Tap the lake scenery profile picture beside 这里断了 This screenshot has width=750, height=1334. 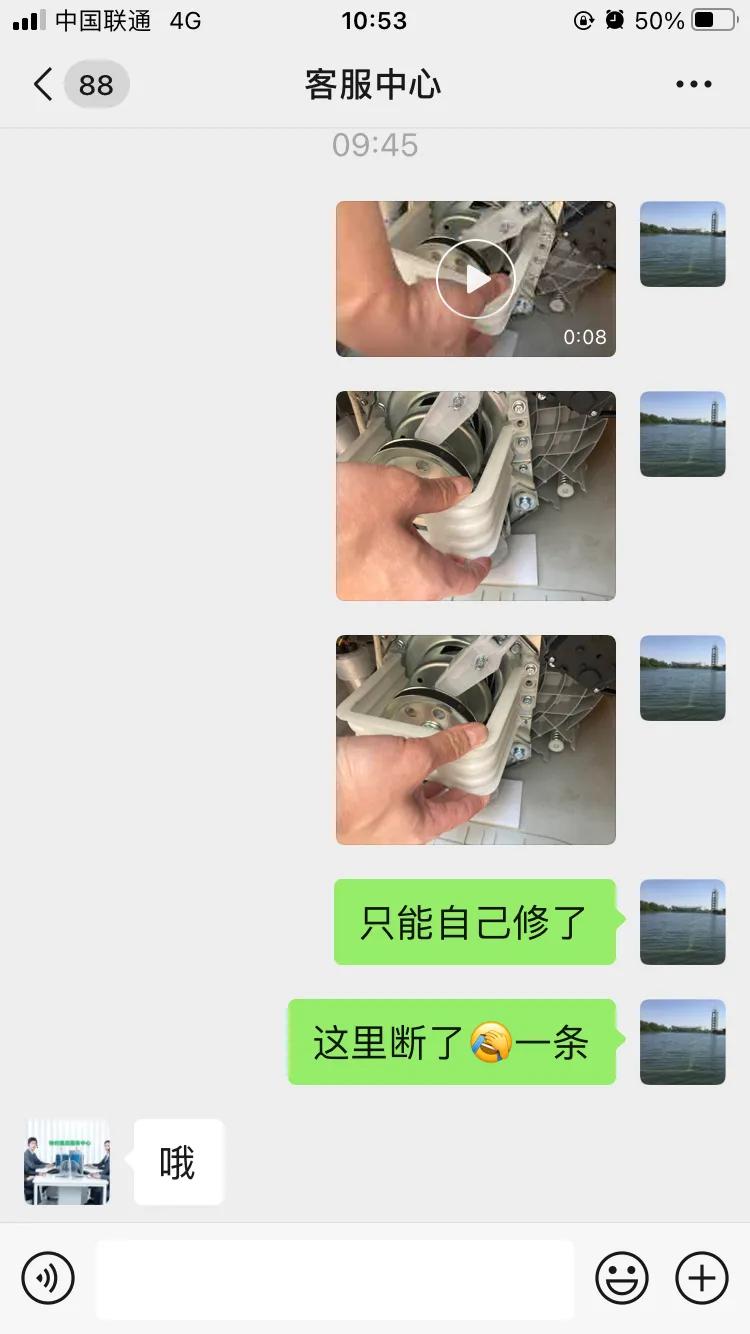(682, 1043)
